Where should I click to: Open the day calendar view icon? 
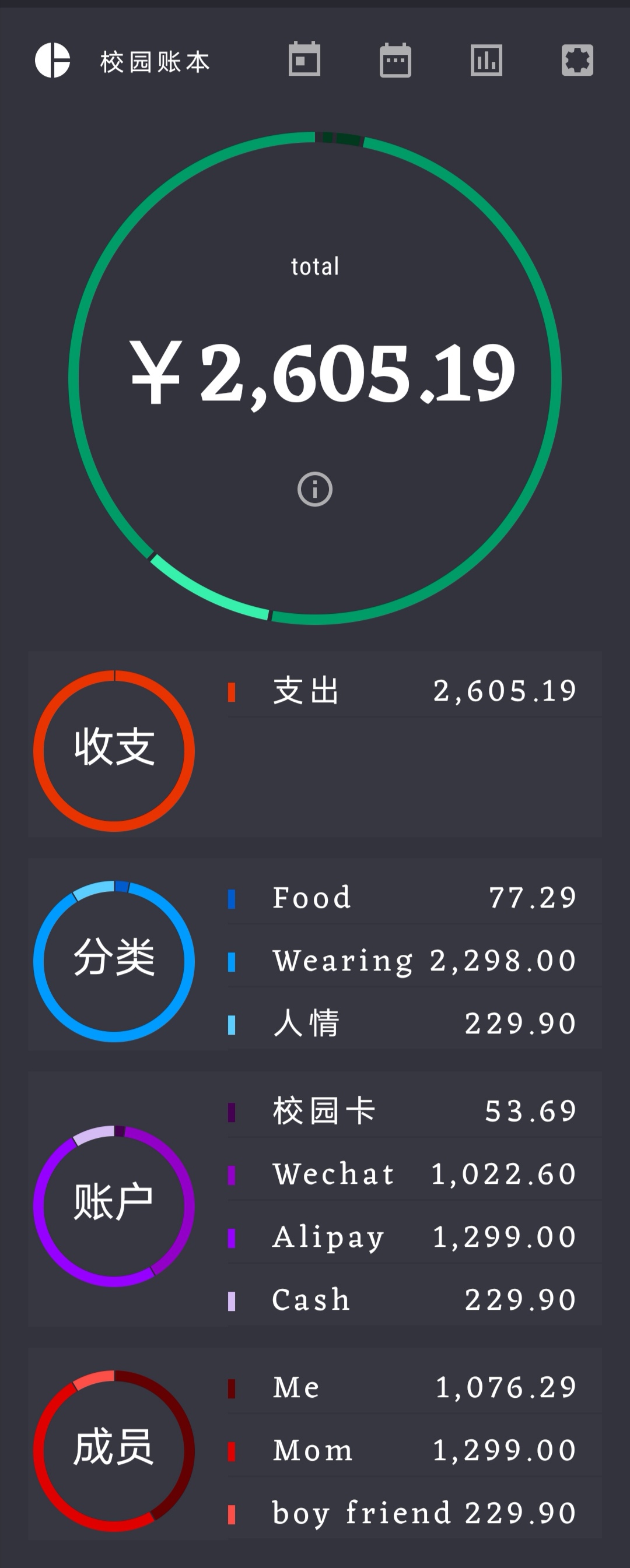[x=304, y=59]
